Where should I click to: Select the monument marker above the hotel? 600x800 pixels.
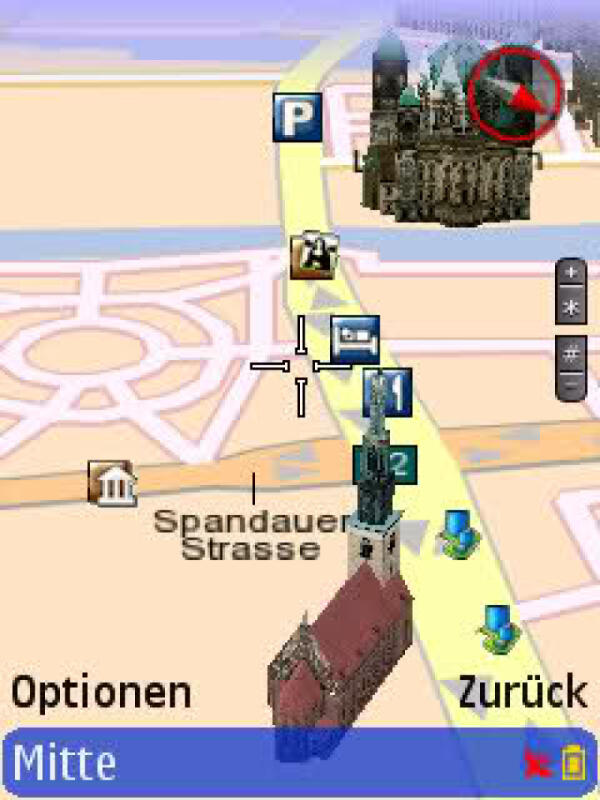pos(315,256)
